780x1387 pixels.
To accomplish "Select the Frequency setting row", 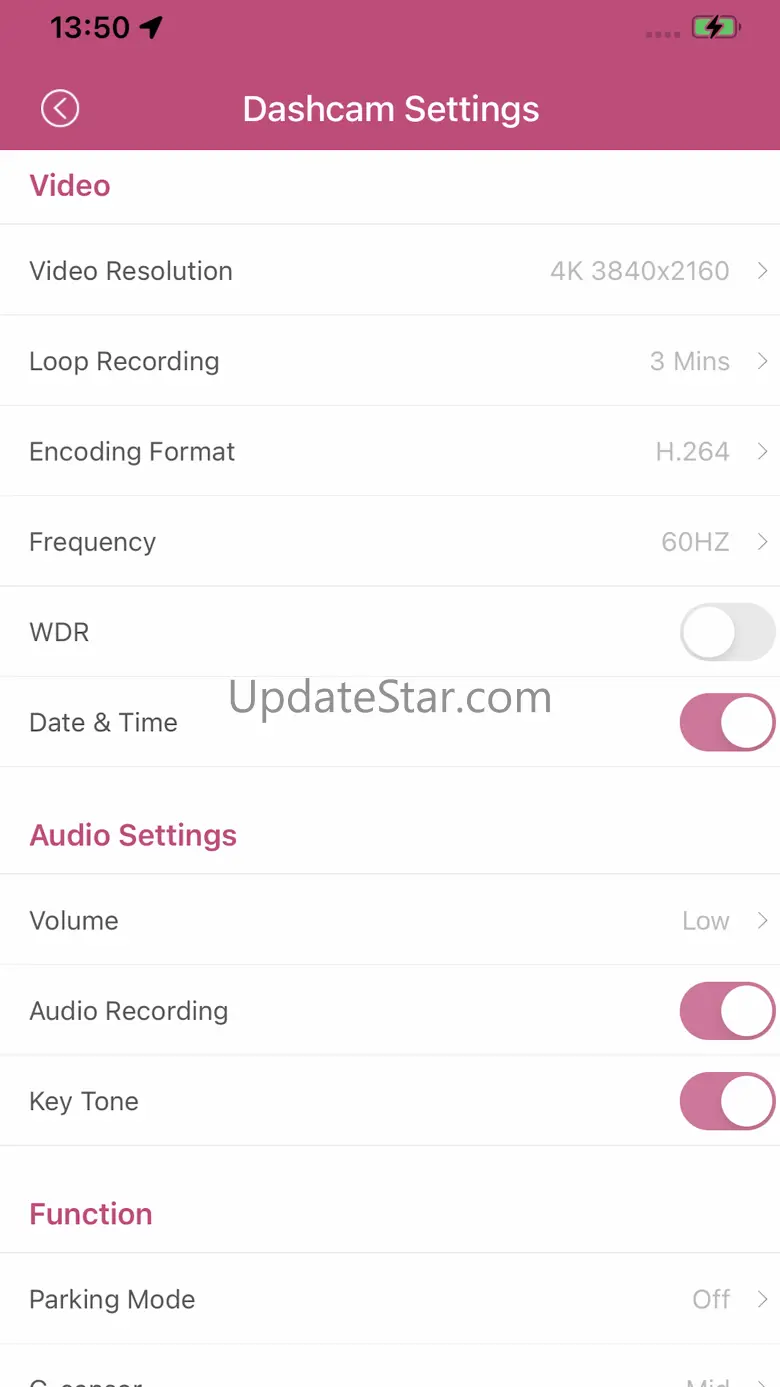I will coord(390,542).
